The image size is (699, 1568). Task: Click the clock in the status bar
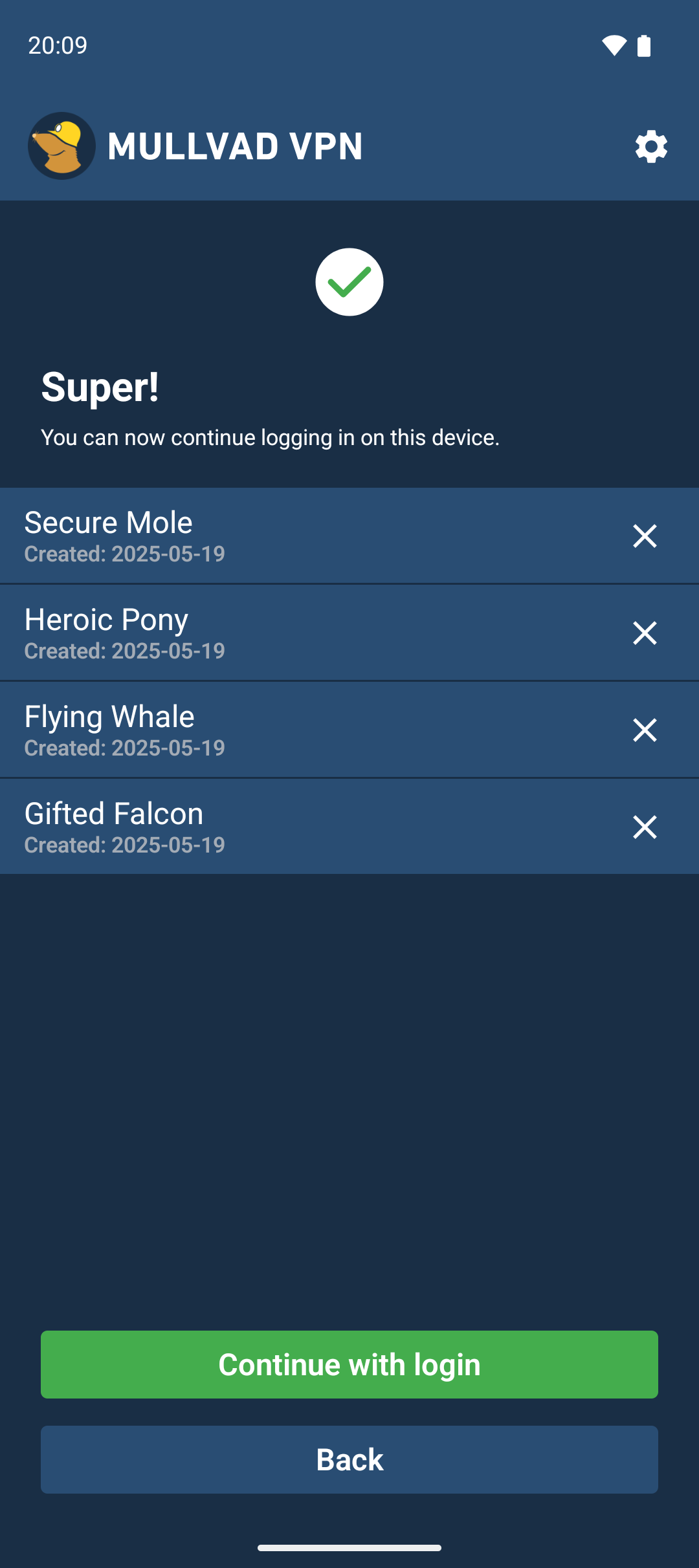pos(57,45)
